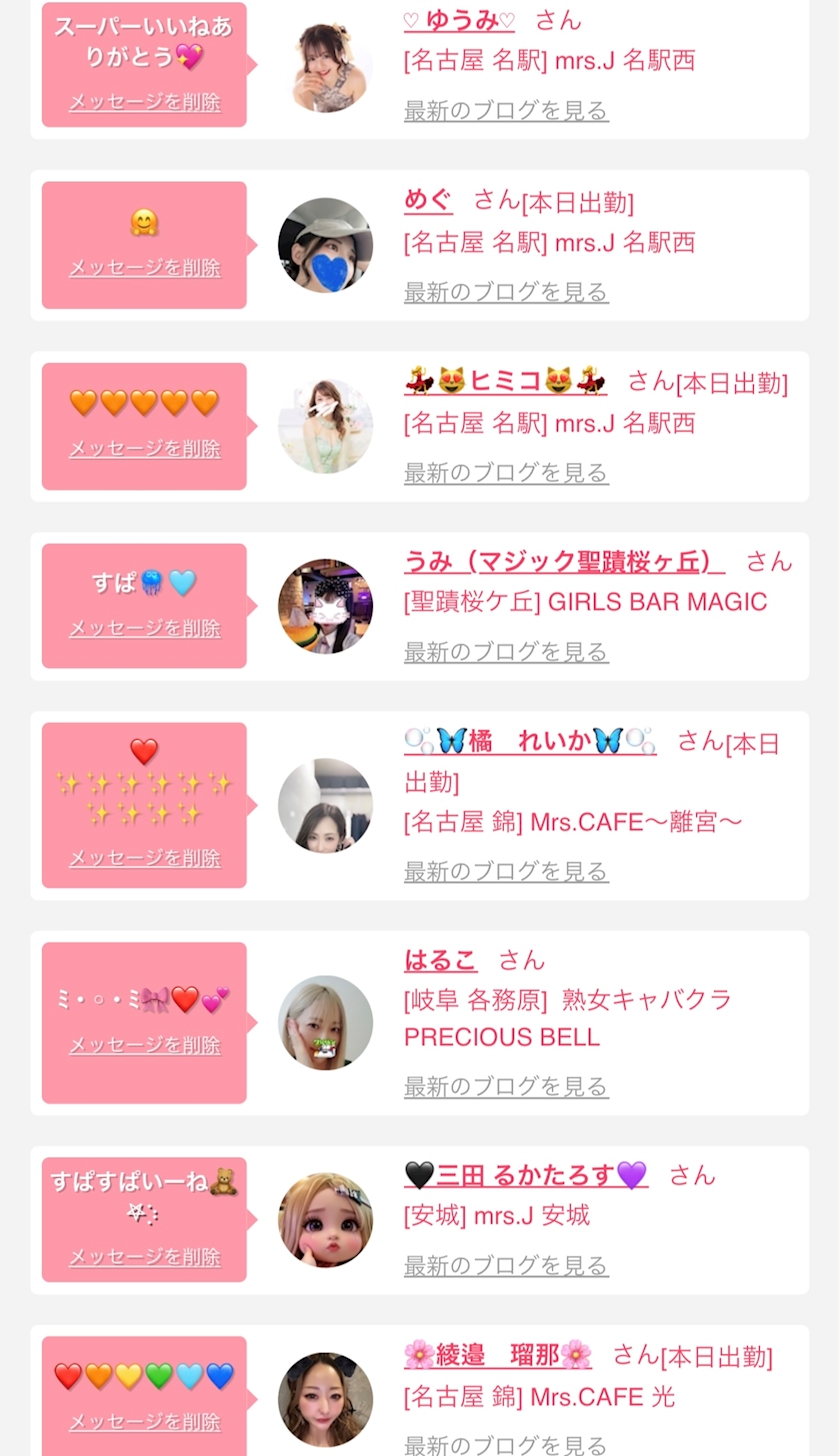The image size is (840, 1456).
Task: View めぐ's latest blog
Action: click(x=506, y=292)
